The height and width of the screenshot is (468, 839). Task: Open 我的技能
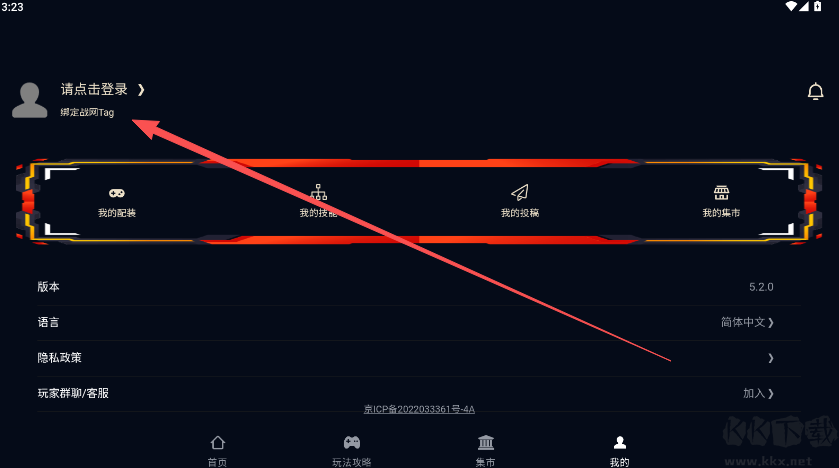click(319, 201)
